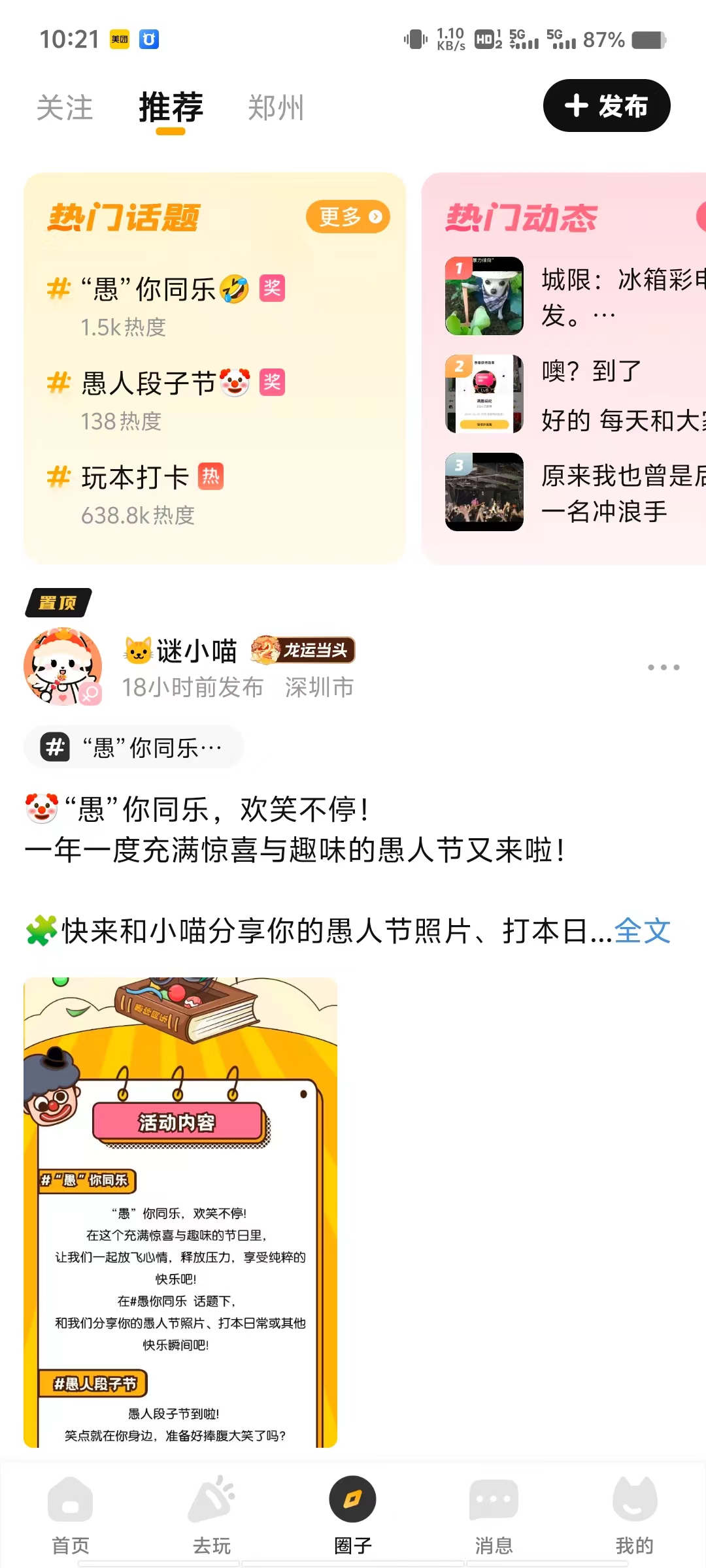Open hot post 原来我也曾是冲浪手

point(575,492)
